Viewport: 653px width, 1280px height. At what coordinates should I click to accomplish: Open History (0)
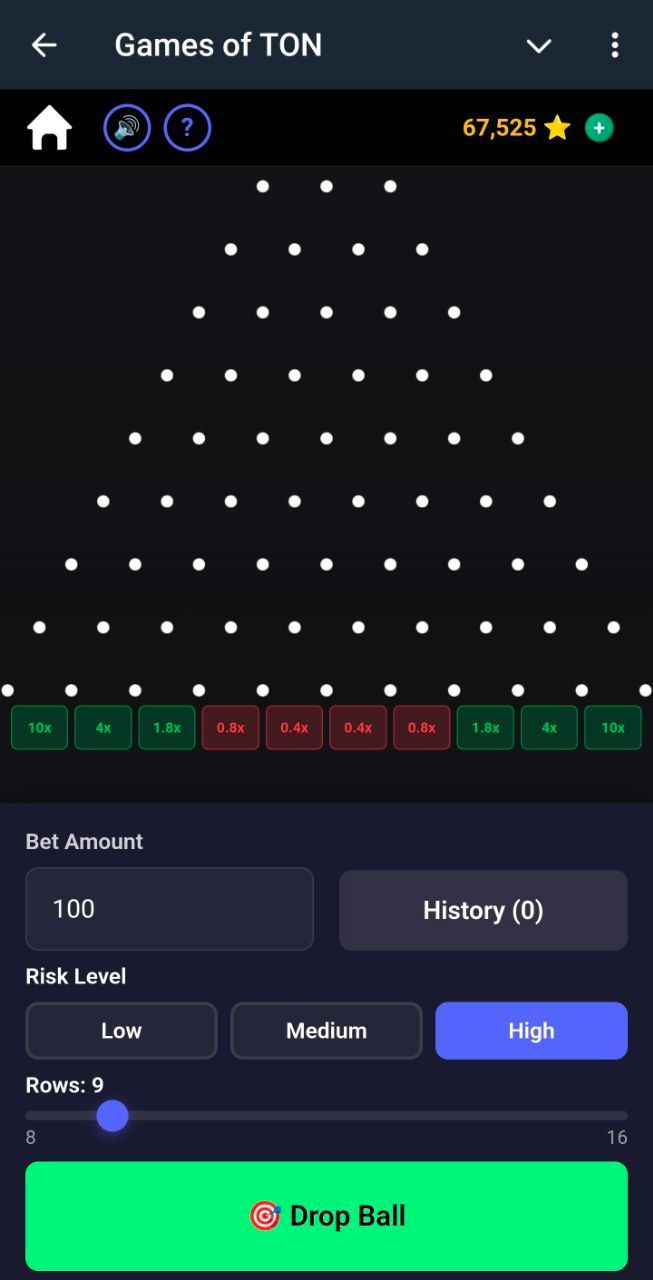[x=483, y=910]
